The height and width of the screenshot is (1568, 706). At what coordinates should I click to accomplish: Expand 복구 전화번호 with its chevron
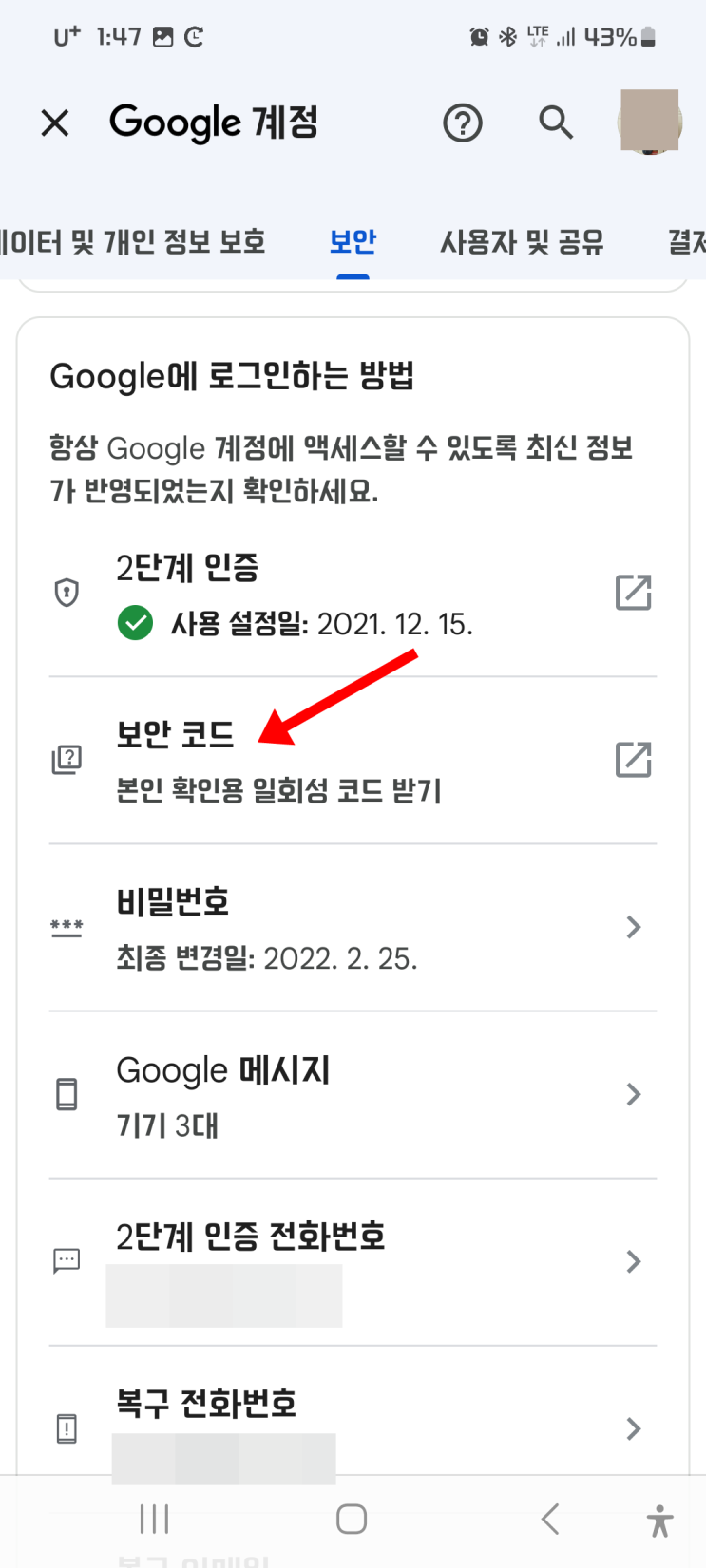pos(633,1428)
